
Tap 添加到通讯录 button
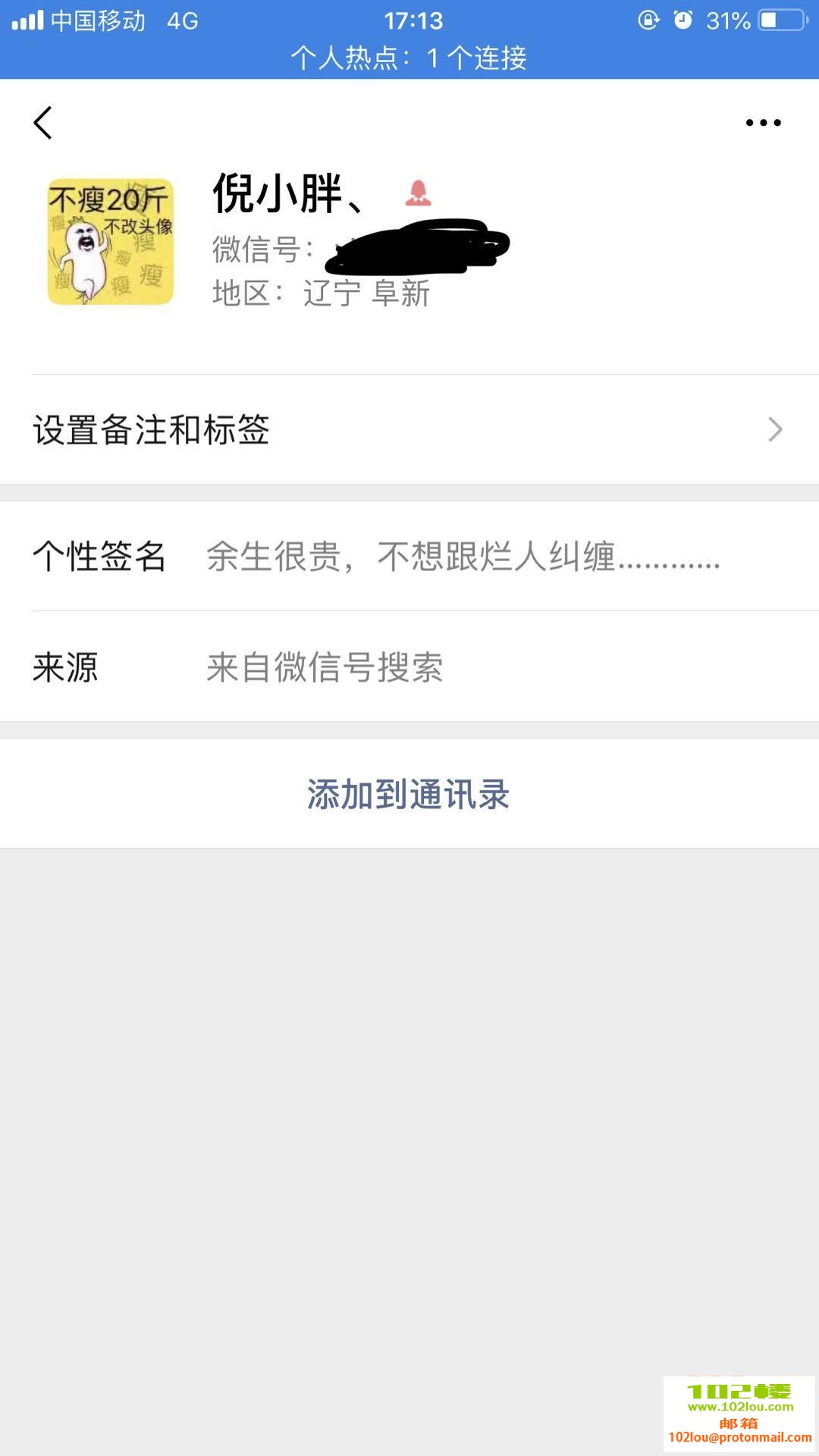pyautogui.click(x=409, y=794)
